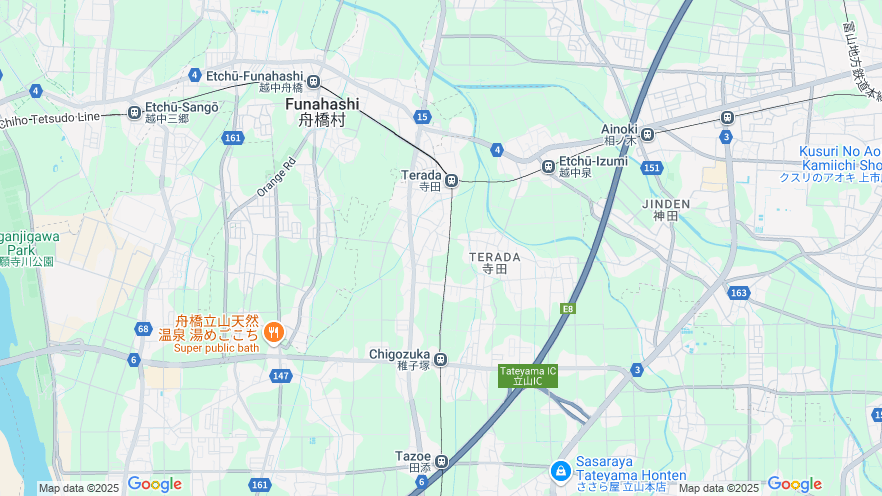
Task: Open the Sasaraya Tateyama Honten shop pin
Action: tap(561, 470)
